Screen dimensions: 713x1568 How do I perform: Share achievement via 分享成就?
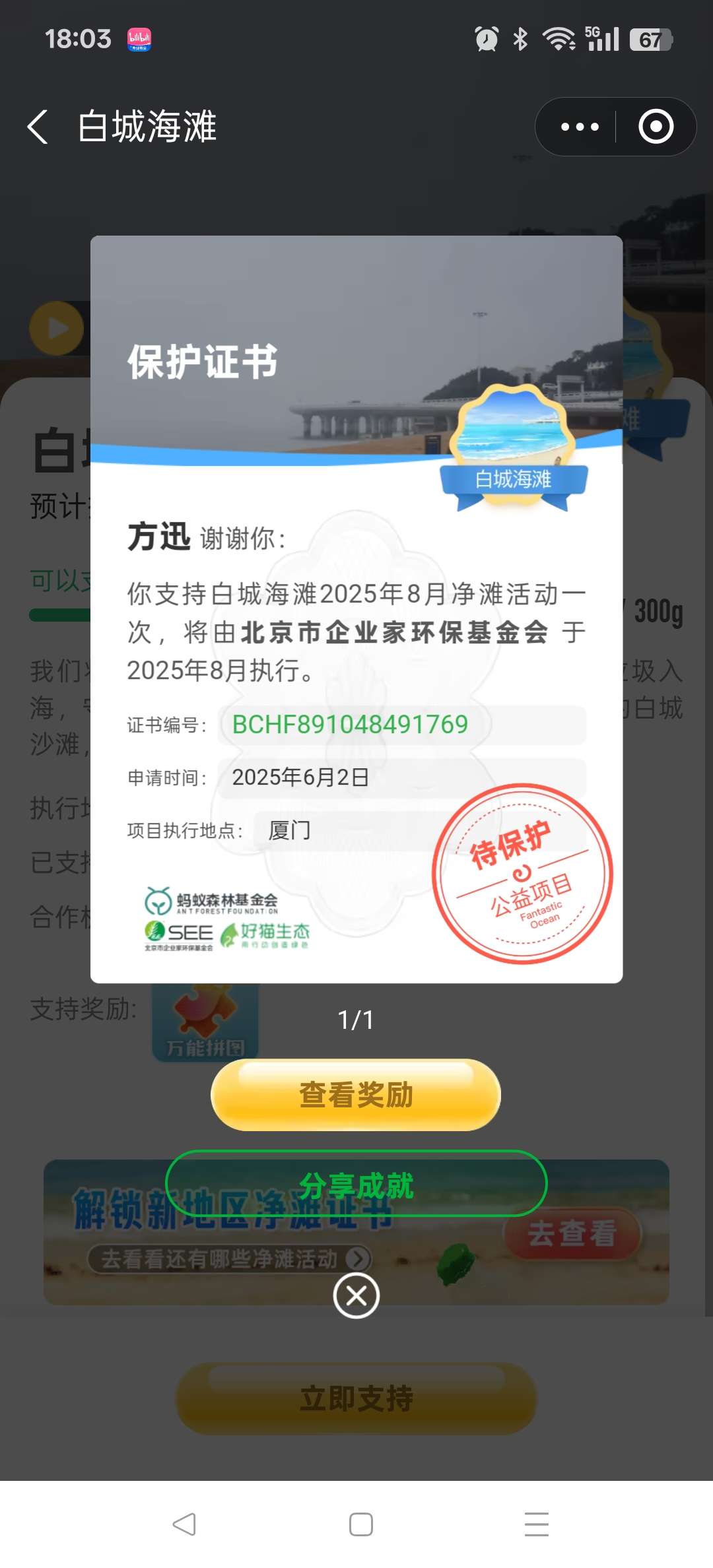[x=356, y=1185]
